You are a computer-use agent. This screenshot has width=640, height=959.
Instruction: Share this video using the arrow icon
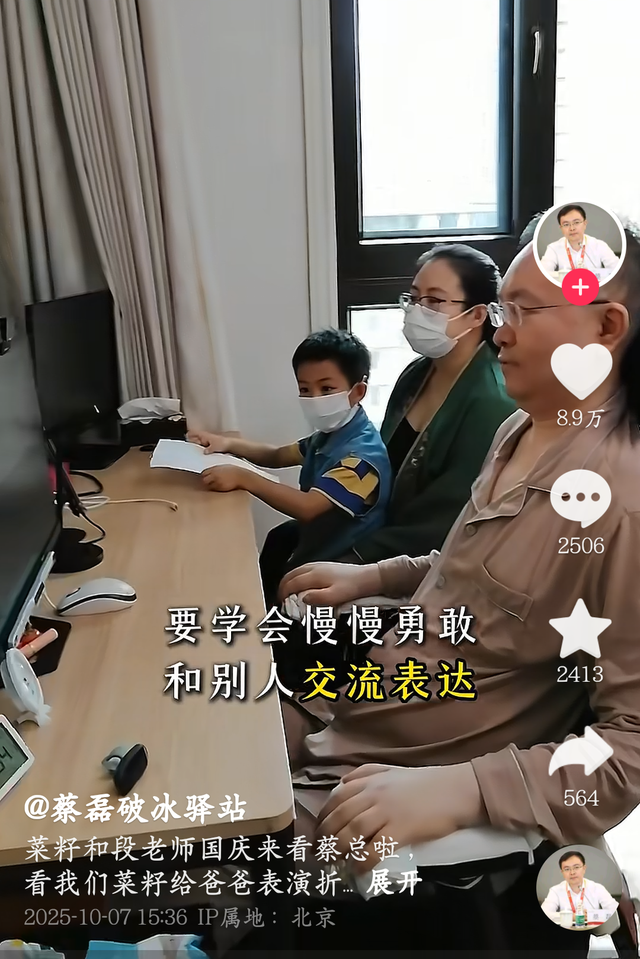click(581, 752)
